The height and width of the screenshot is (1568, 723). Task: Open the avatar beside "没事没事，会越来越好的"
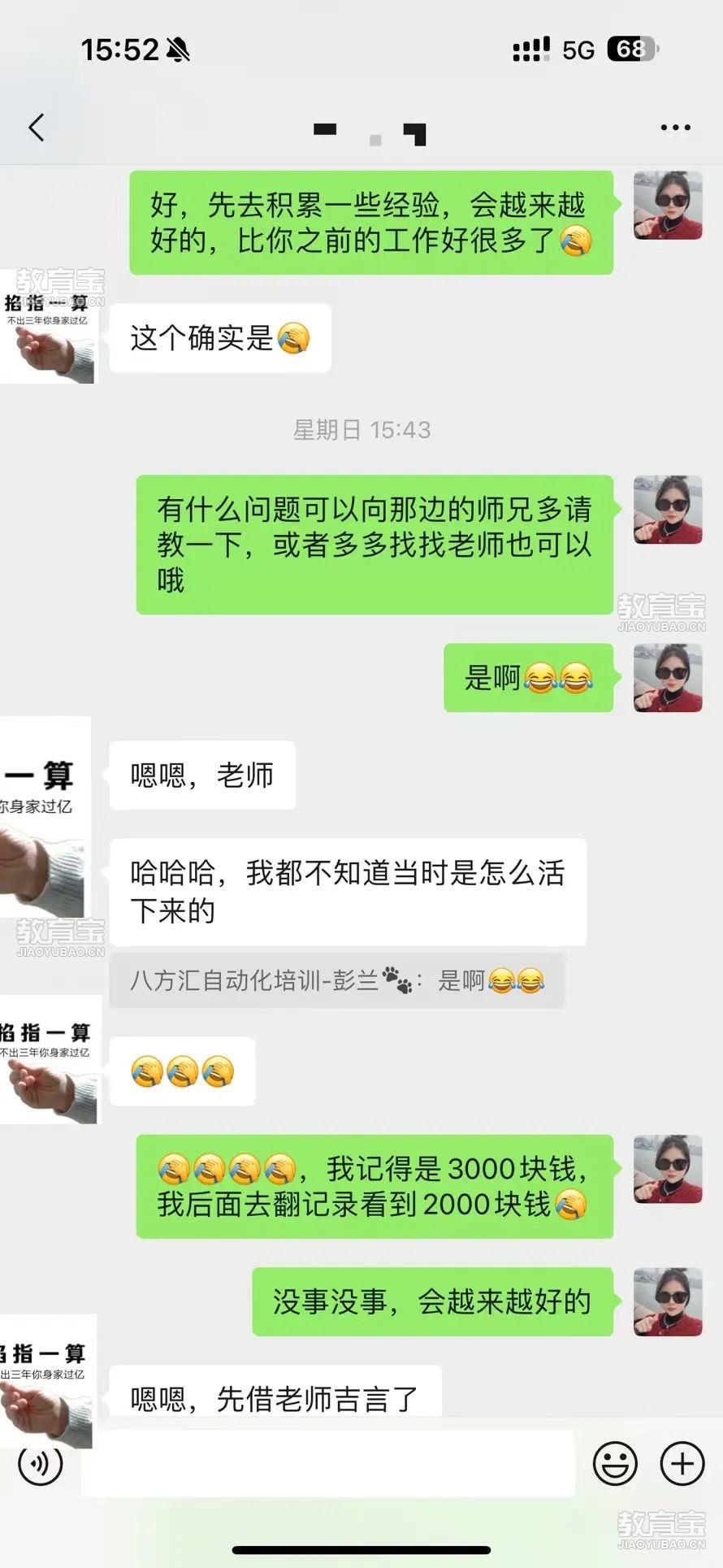click(x=668, y=1301)
